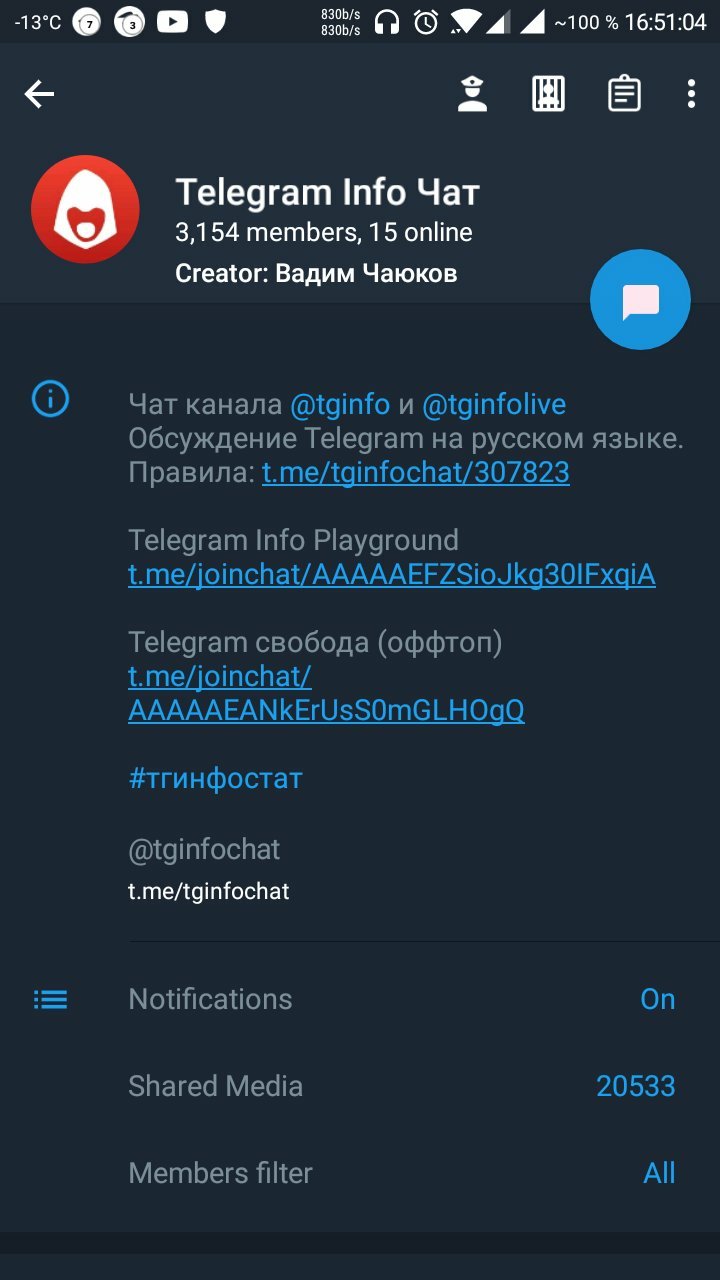Screen dimensions: 720x1280
Task: Open the administrators icon in toolbar
Action: coord(472,94)
